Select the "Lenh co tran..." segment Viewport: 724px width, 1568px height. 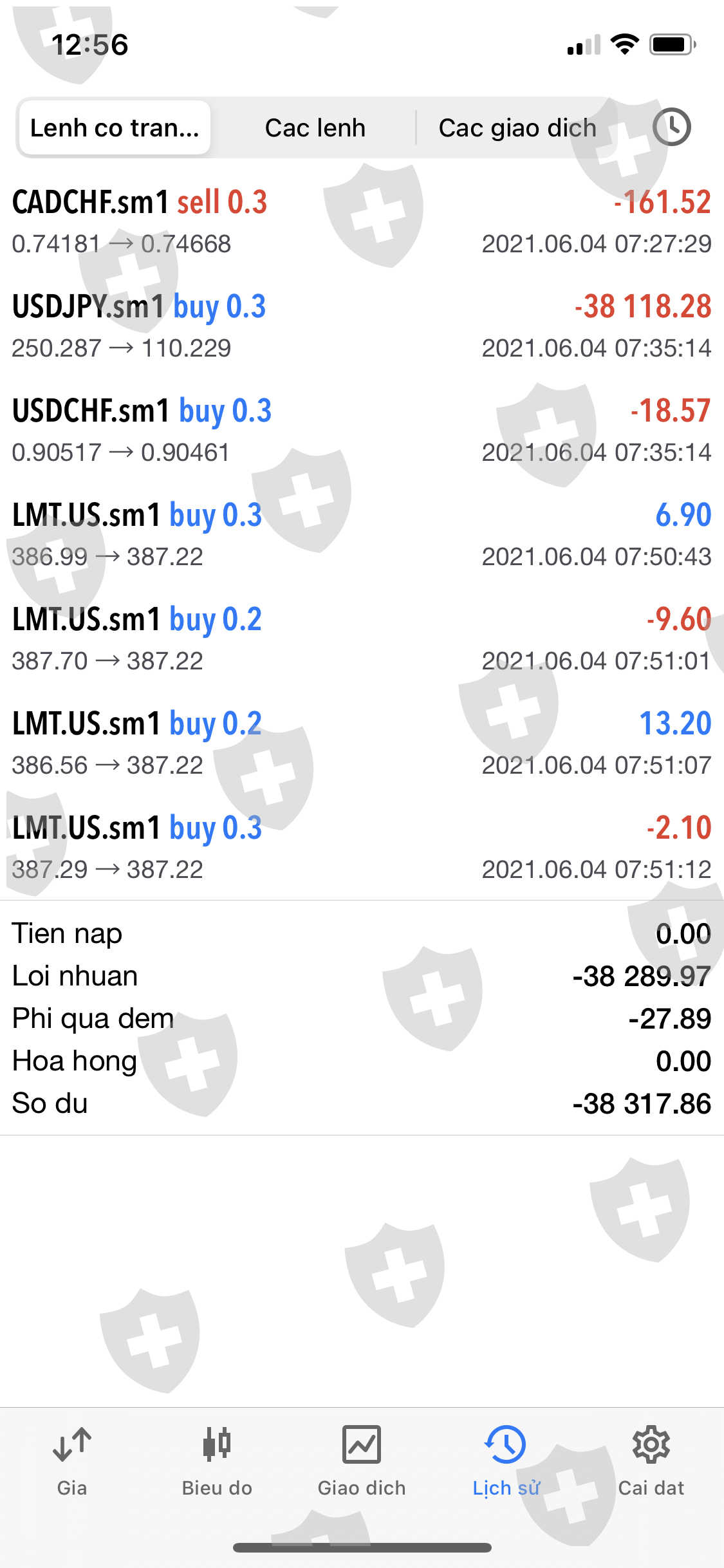[115, 128]
